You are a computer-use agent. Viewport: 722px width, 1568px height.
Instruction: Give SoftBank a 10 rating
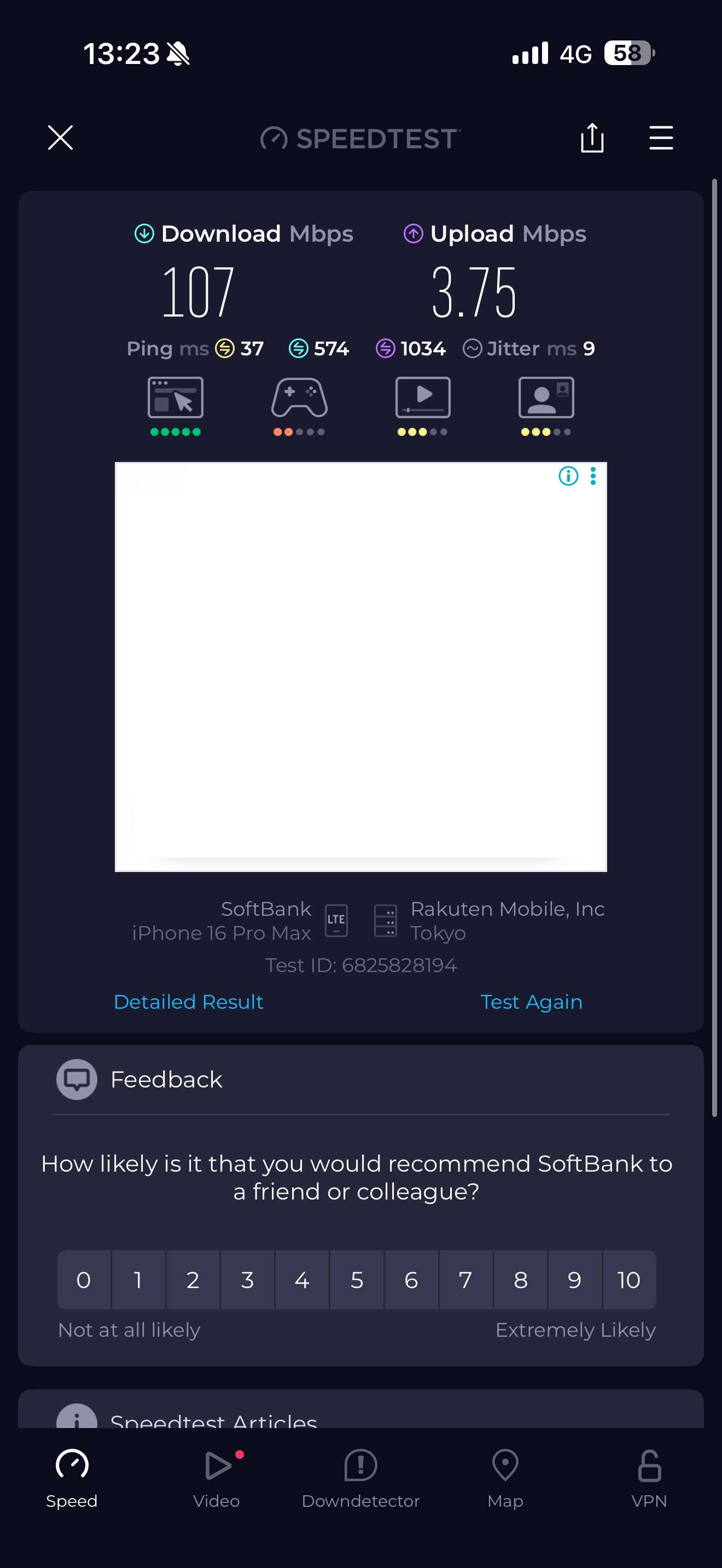point(629,1279)
